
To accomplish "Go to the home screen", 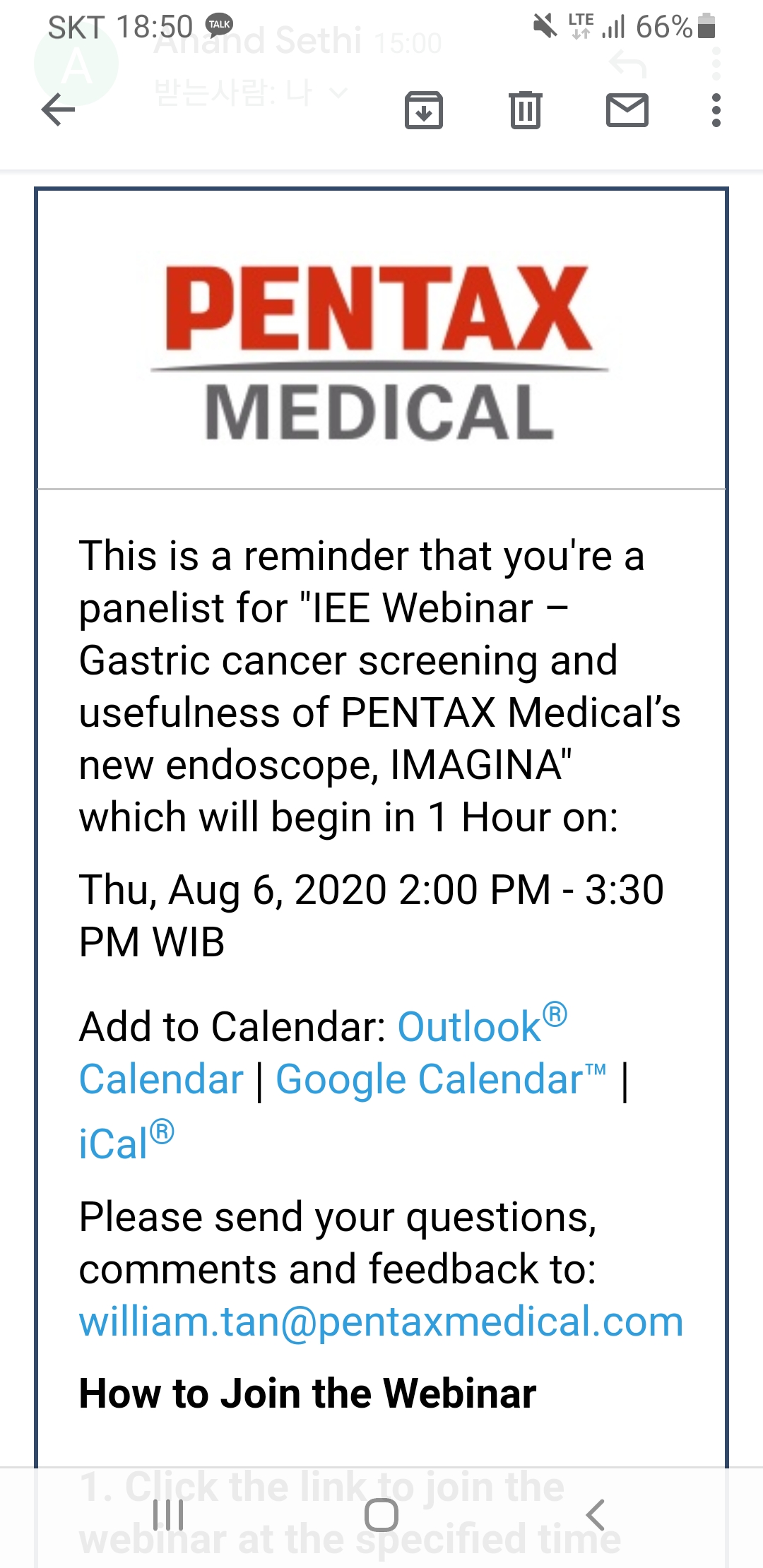I will [x=381, y=1515].
